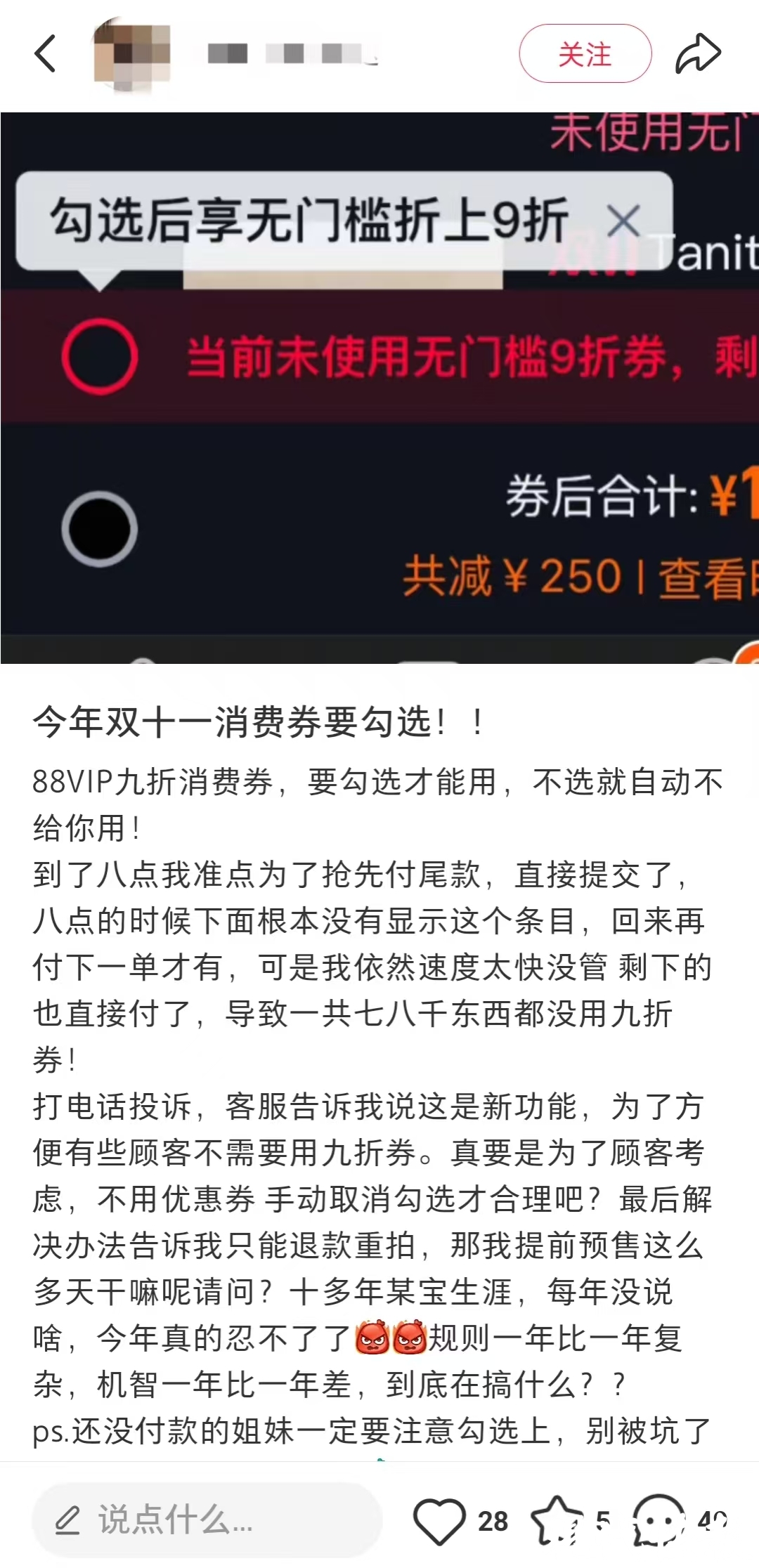The height and width of the screenshot is (1568, 759).
Task: Share this post
Action: (698, 53)
